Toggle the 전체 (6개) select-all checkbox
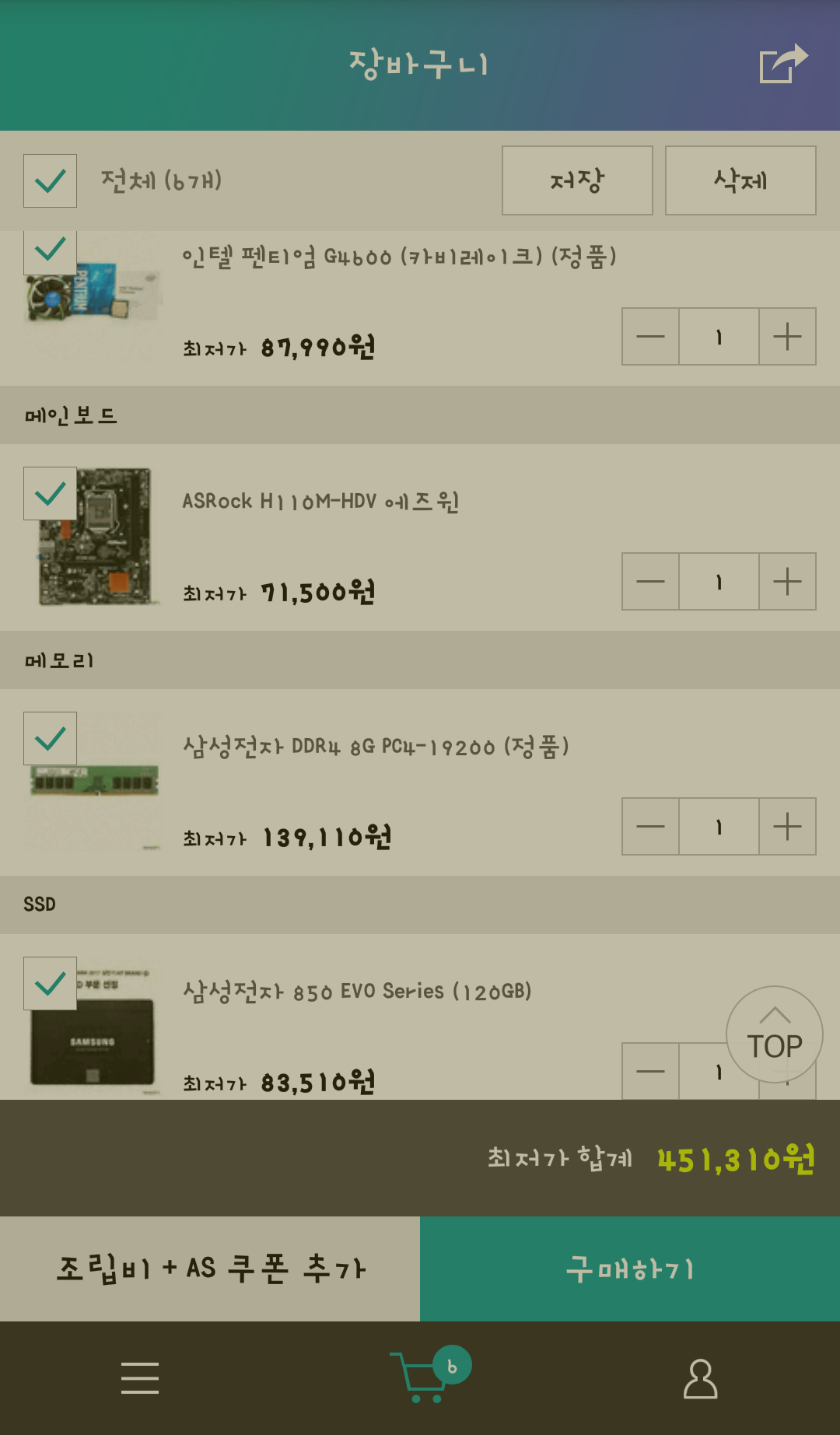Screen dimensions: 840x1435 click(50, 180)
